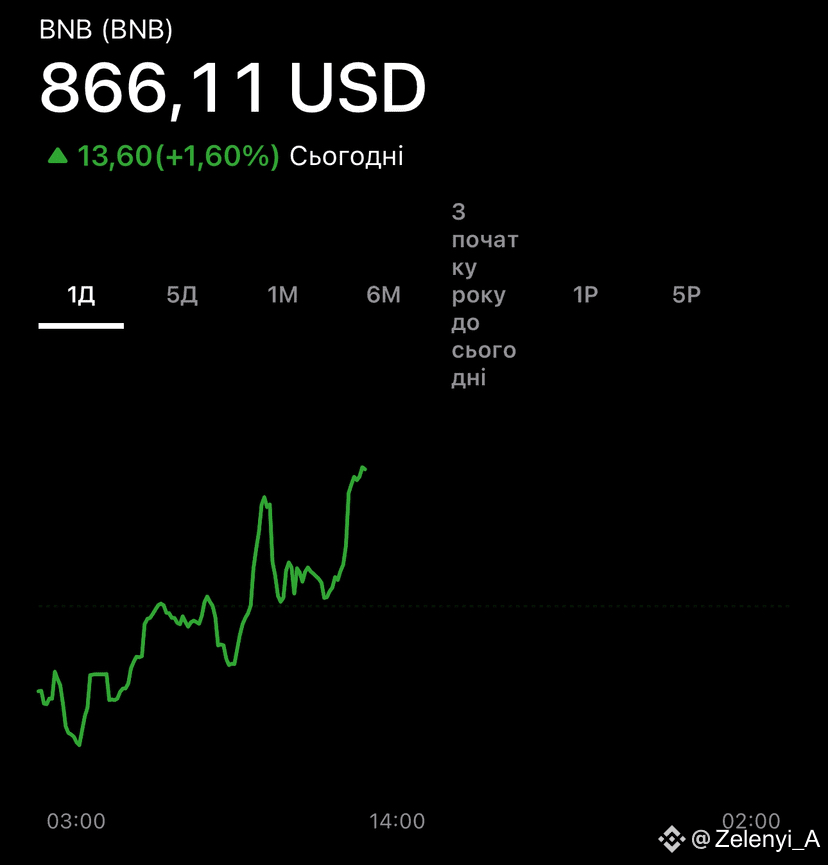Select the 1Д chart range
828x865 pixels.
81,295
